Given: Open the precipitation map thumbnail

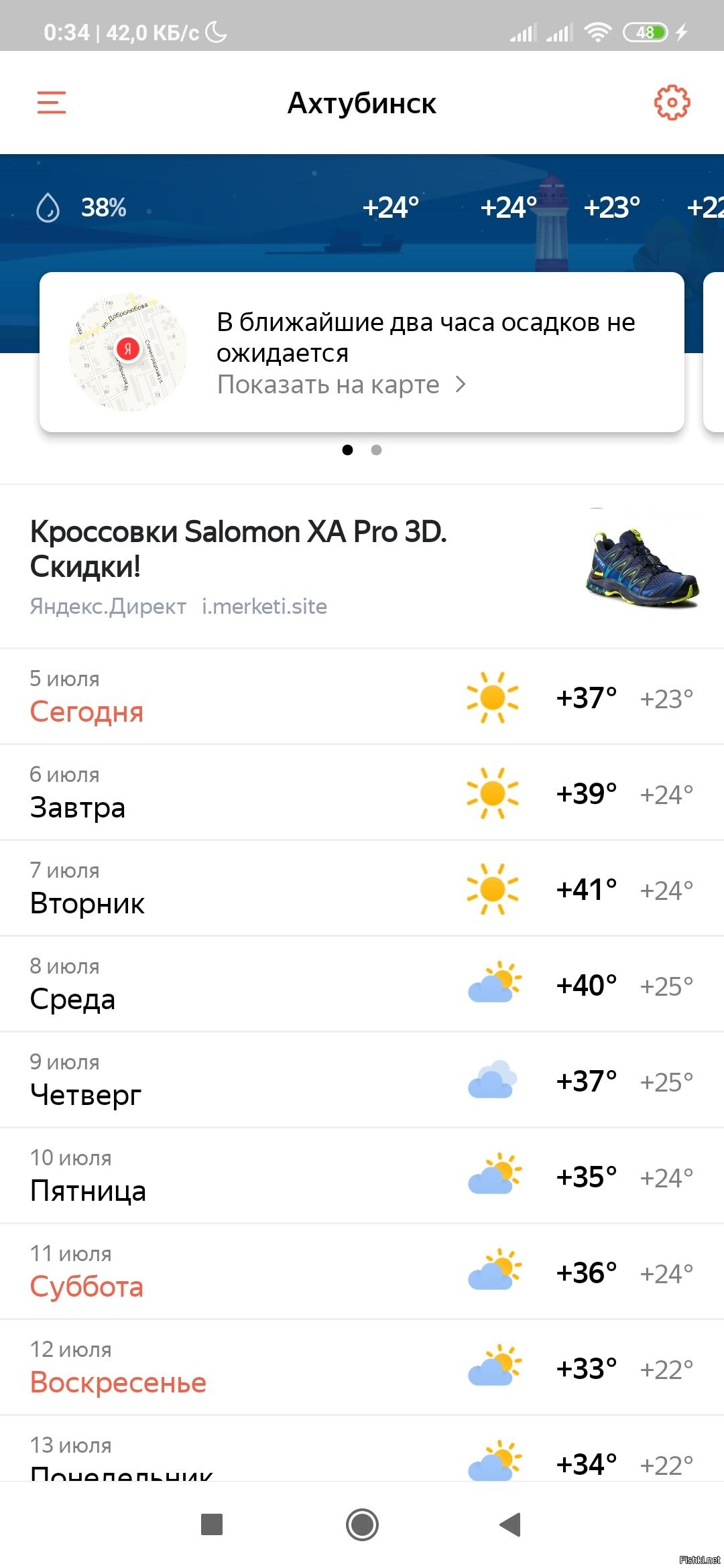Looking at the screenshot, I should [x=127, y=352].
